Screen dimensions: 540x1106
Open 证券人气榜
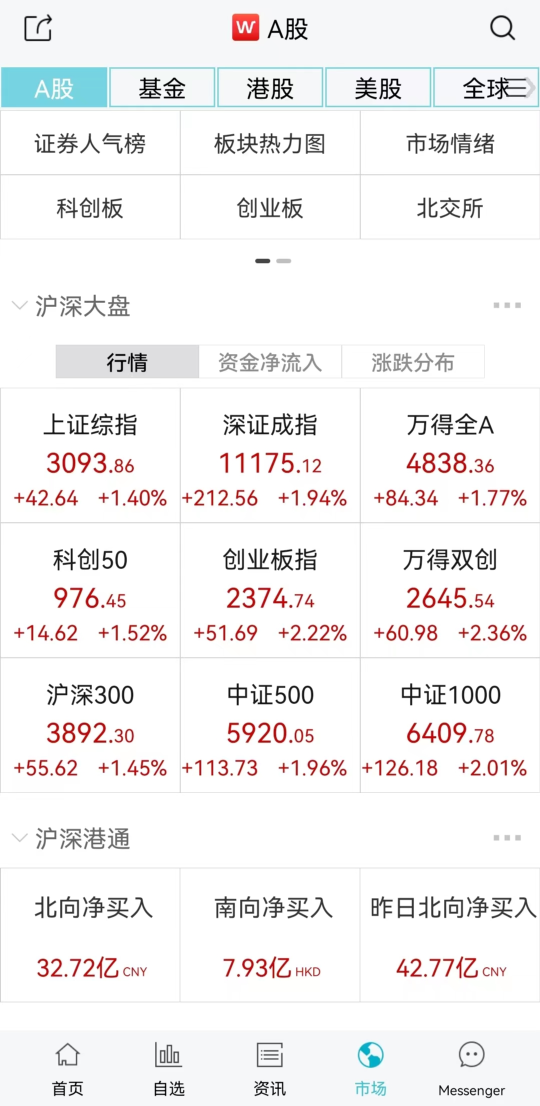point(90,143)
